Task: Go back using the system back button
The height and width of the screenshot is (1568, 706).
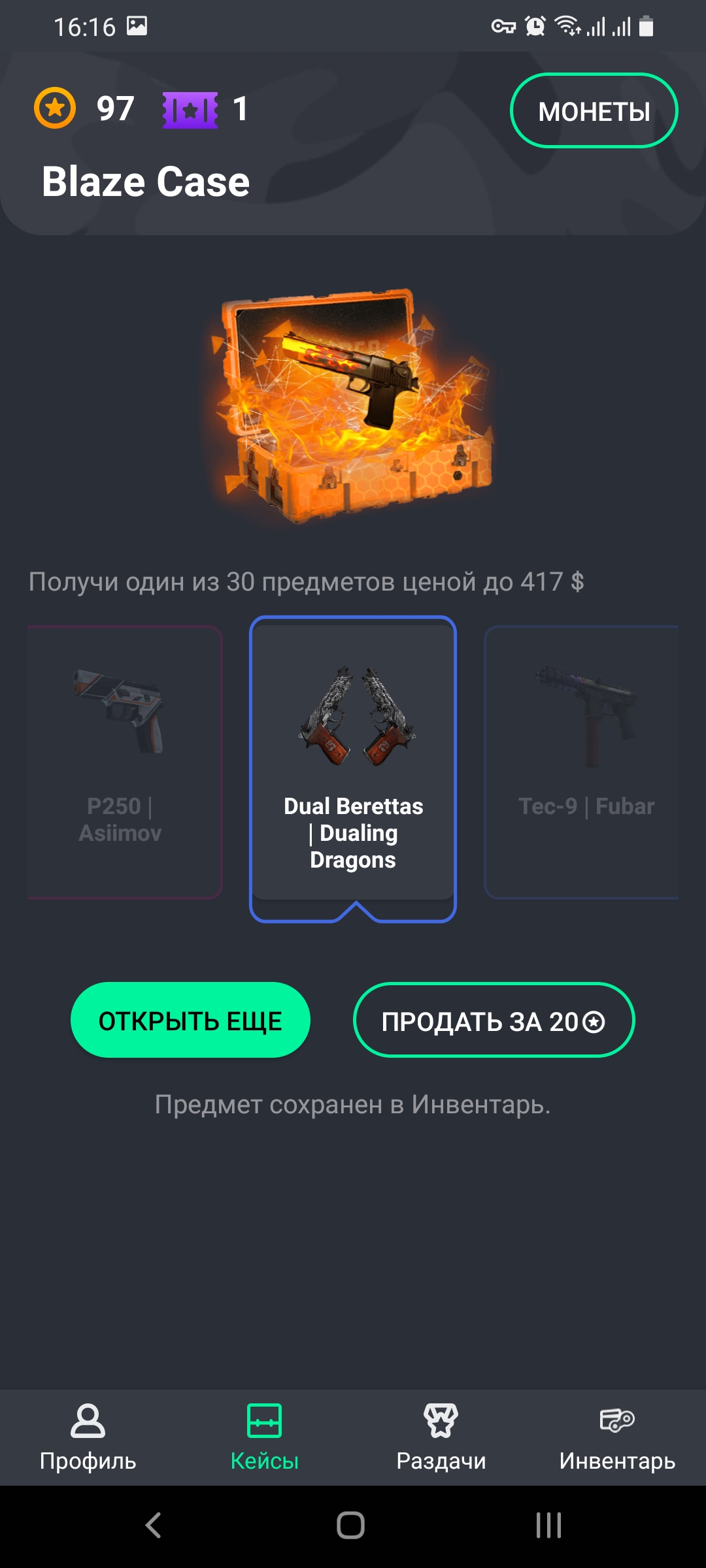Action: pos(153,1526)
